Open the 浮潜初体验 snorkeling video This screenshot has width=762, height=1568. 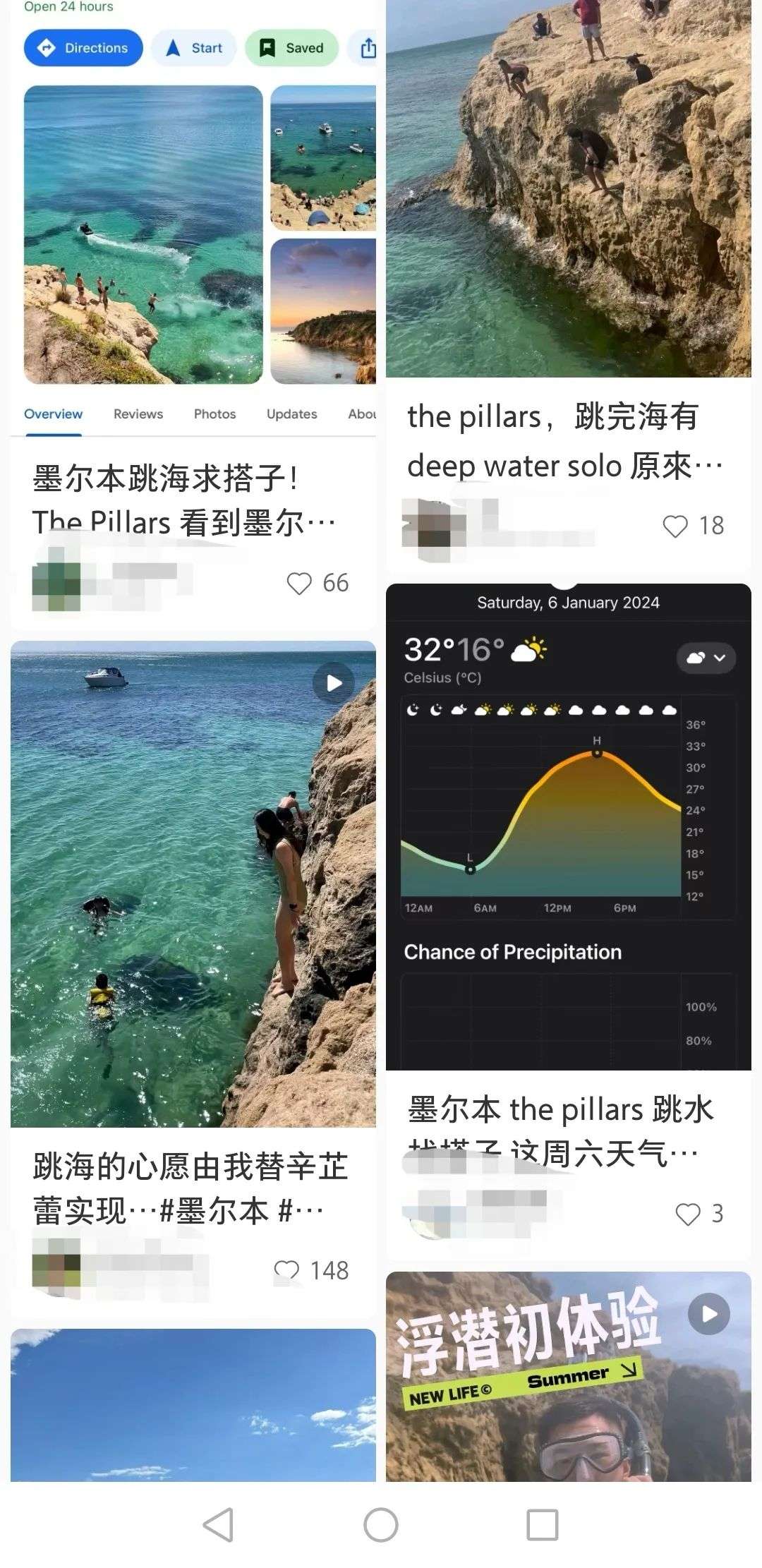click(x=568, y=1376)
